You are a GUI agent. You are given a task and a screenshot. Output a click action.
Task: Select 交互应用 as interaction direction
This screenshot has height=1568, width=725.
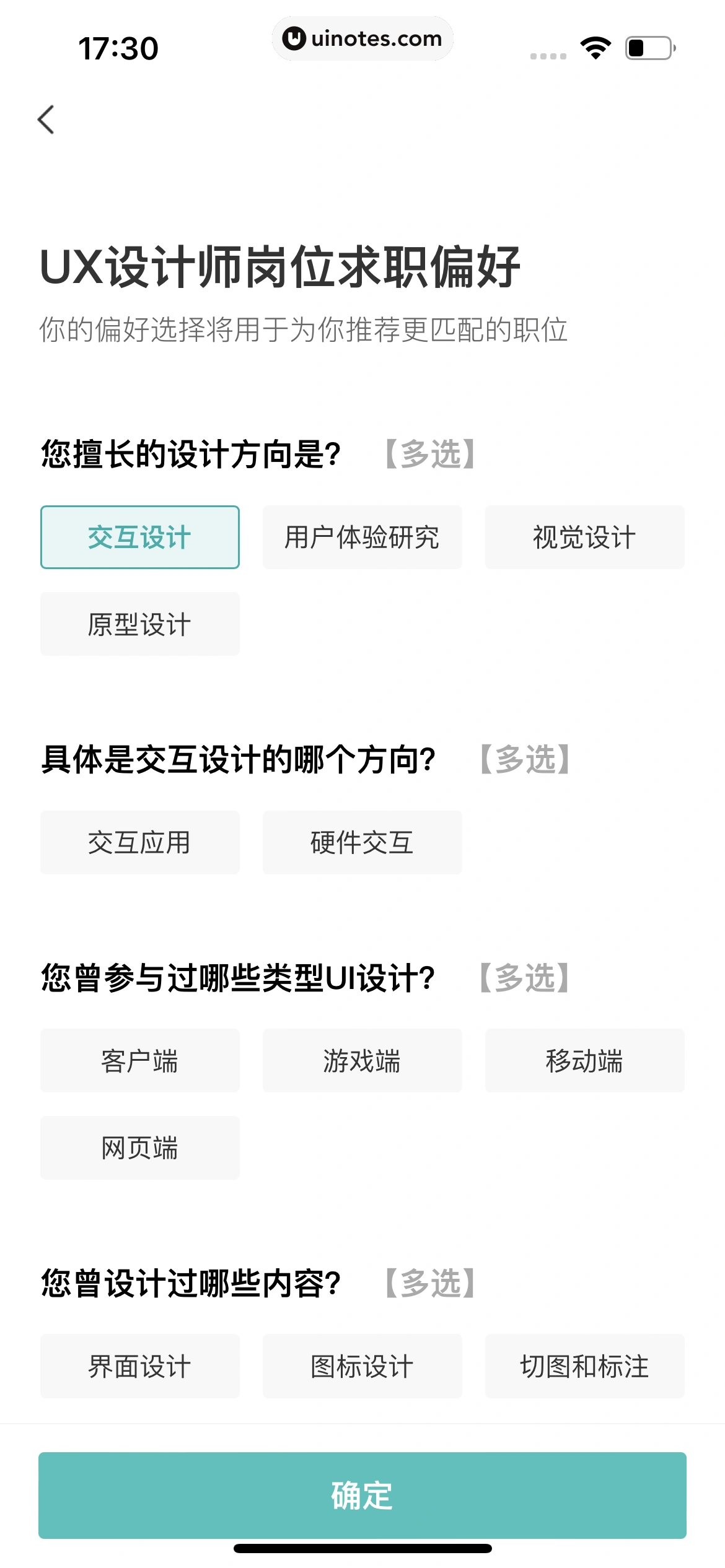click(139, 842)
